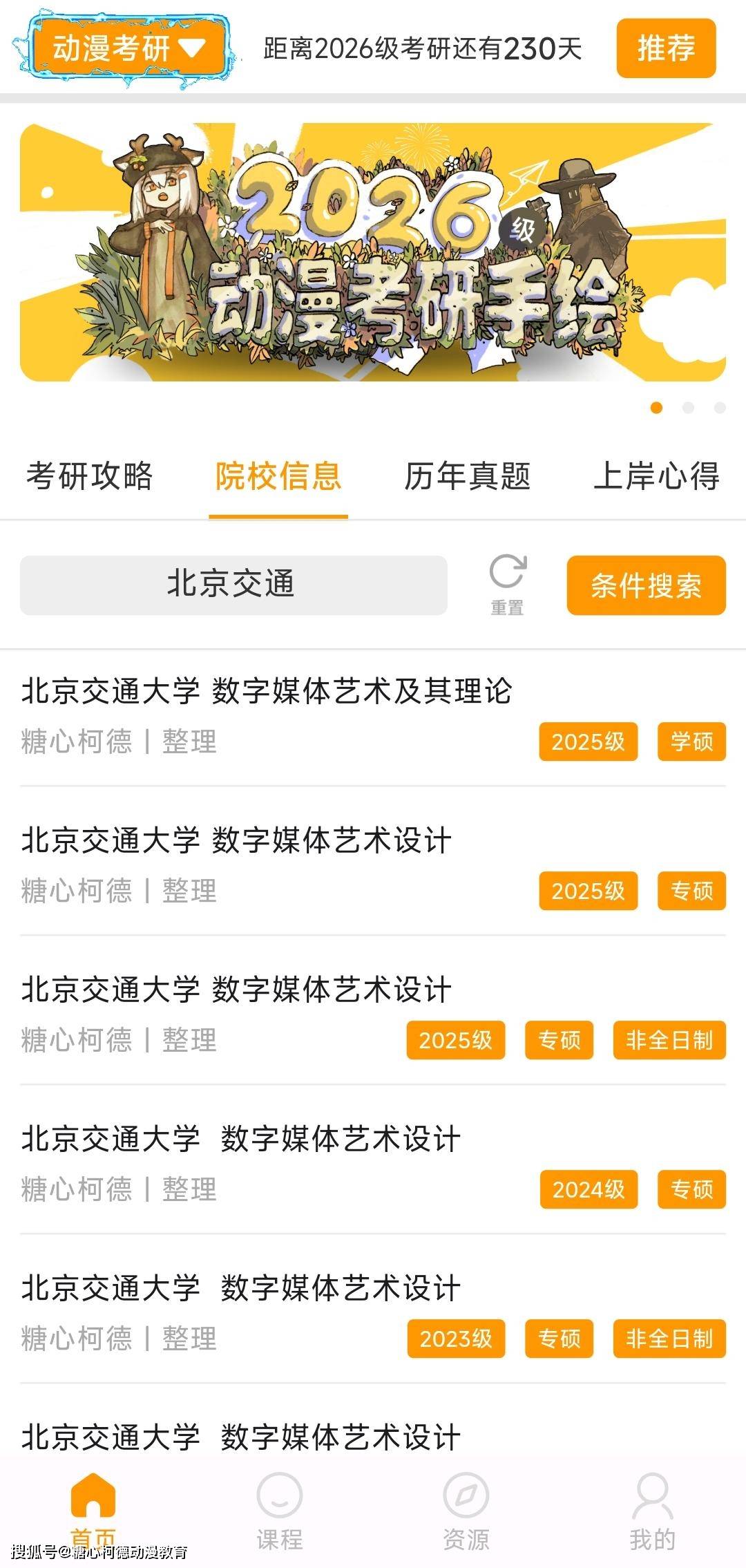Open the 上岸心得 tab
Viewport: 746px width, 1568px height.
point(656,477)
